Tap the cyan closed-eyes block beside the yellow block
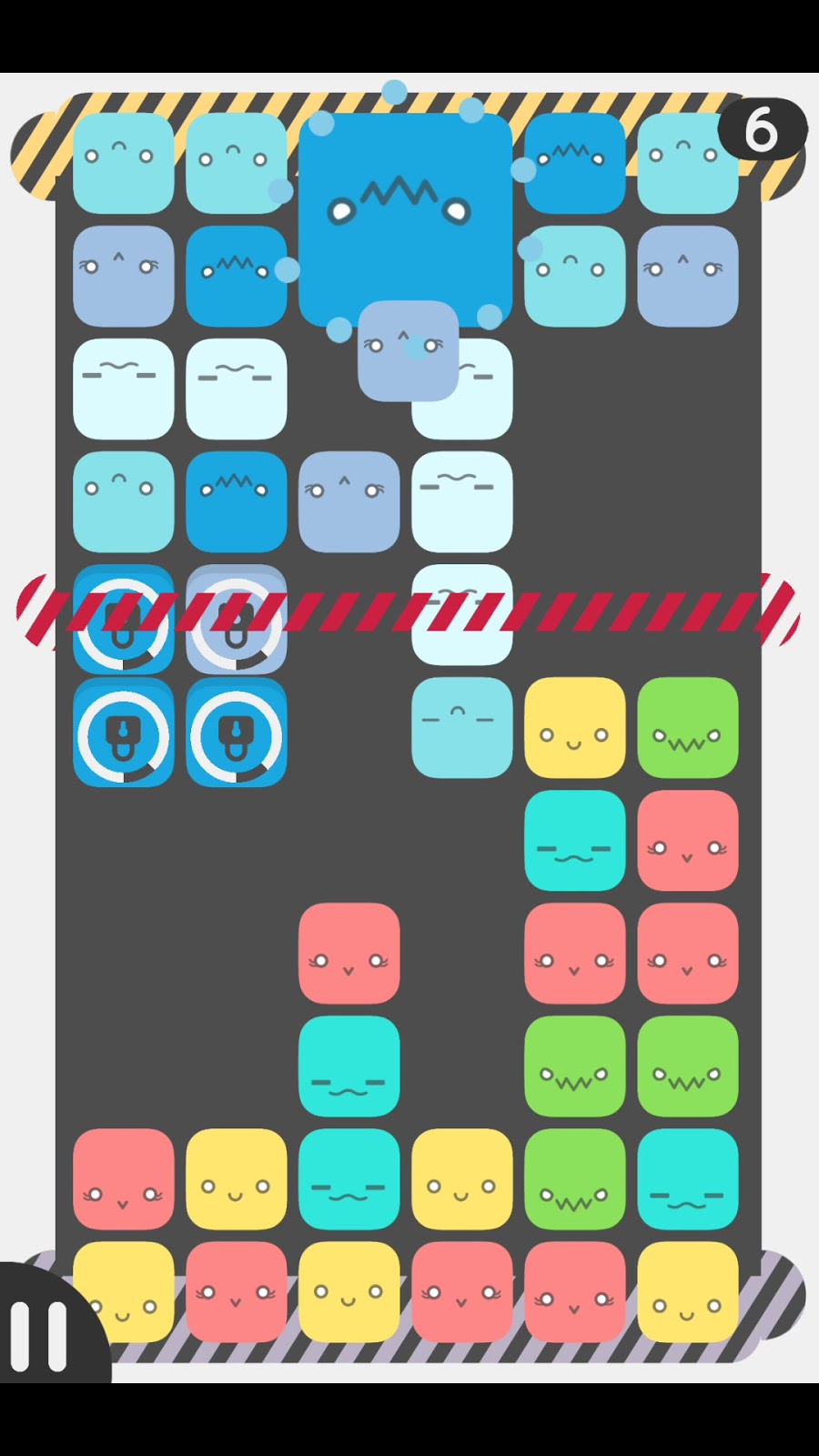 461,727
